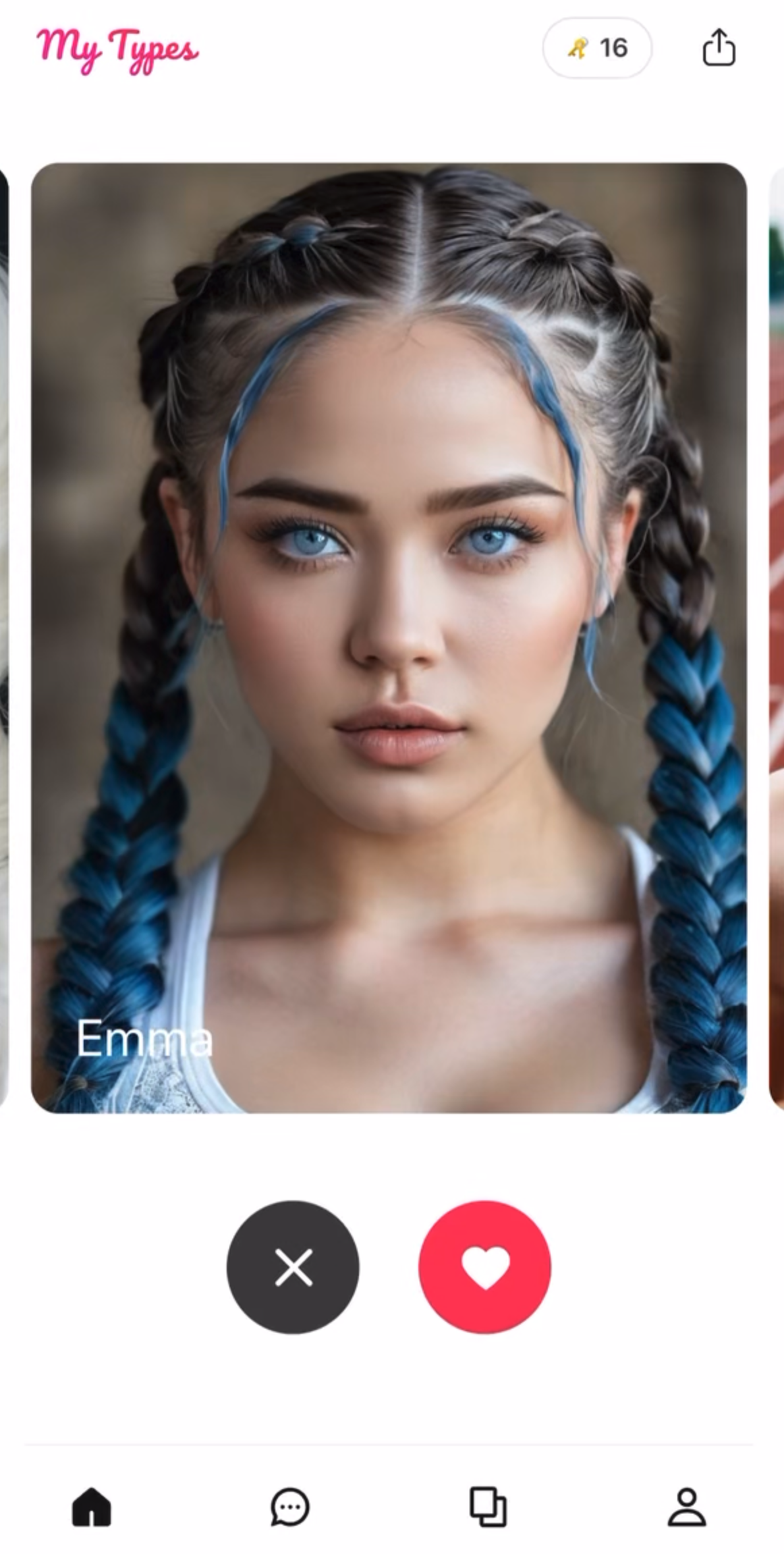The image size is (784, 1554).
Task: Switch to the chat messages tab
Action: click(x=290, y=1506)
